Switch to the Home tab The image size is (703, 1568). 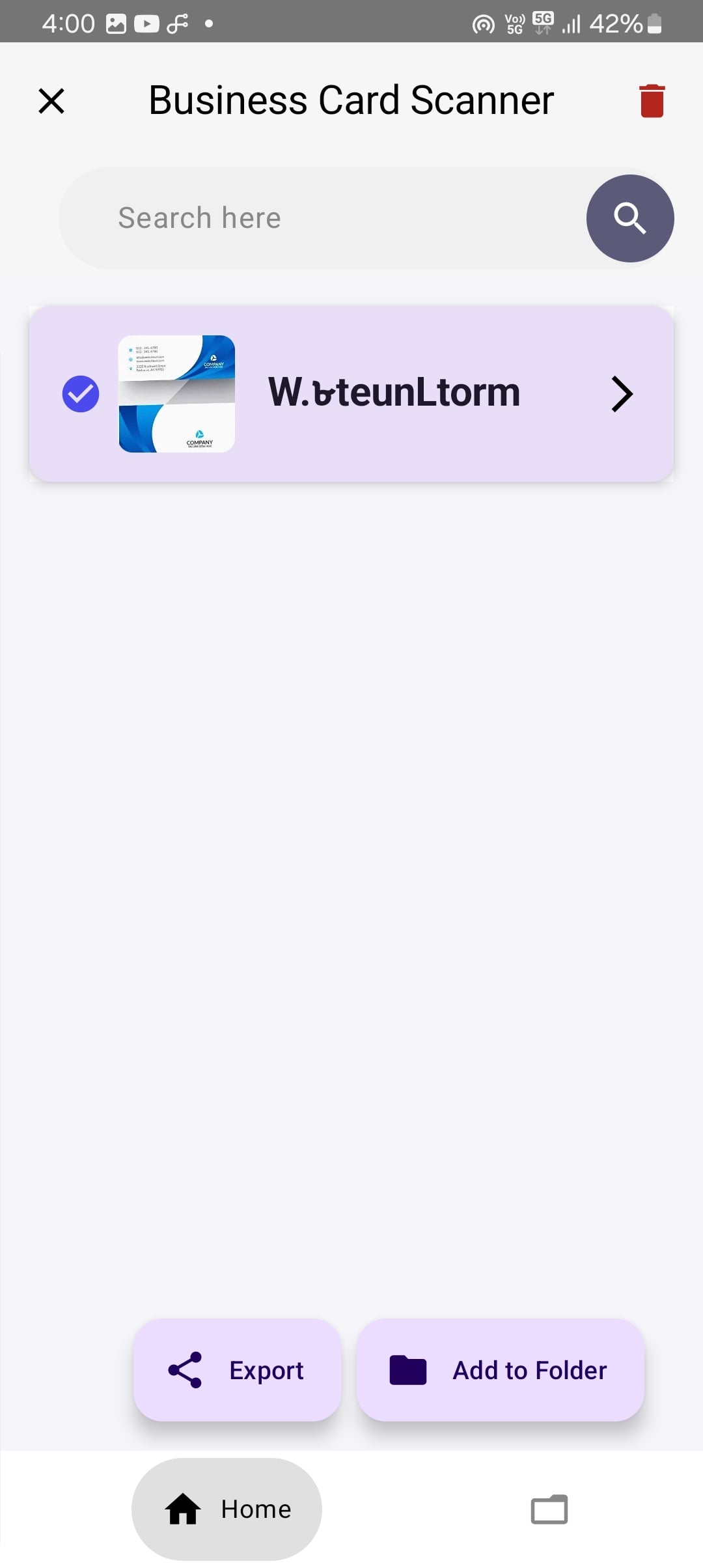click(x=227, y=1509)
